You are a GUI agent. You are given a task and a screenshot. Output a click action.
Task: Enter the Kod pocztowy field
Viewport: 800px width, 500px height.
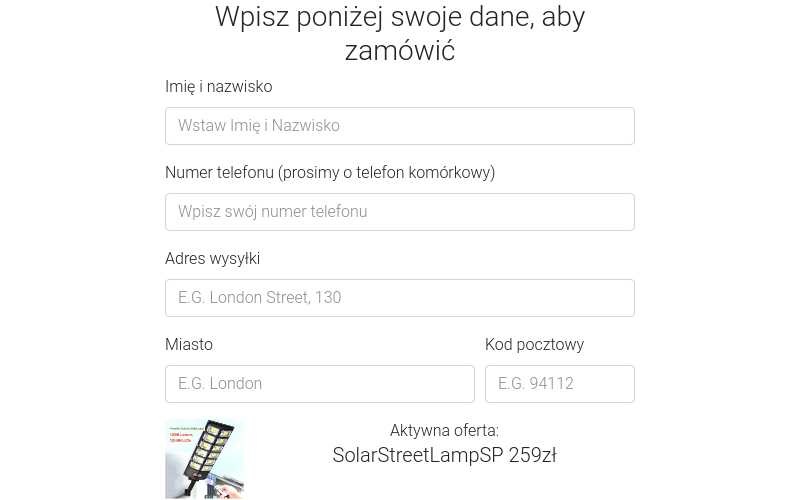click(559, 384)
